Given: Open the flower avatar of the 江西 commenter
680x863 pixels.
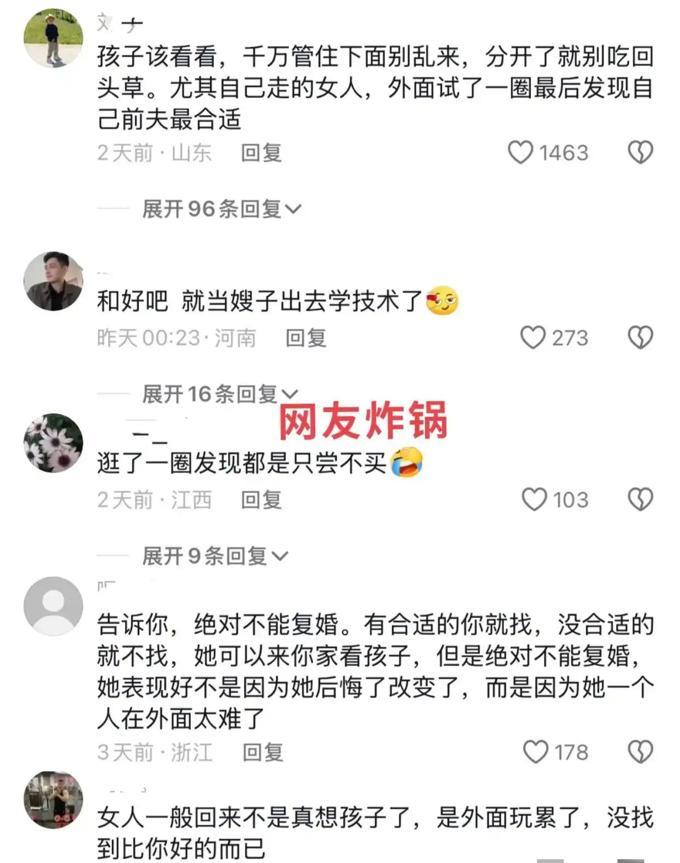Looking at the screenshot, I should pos(53,443).
